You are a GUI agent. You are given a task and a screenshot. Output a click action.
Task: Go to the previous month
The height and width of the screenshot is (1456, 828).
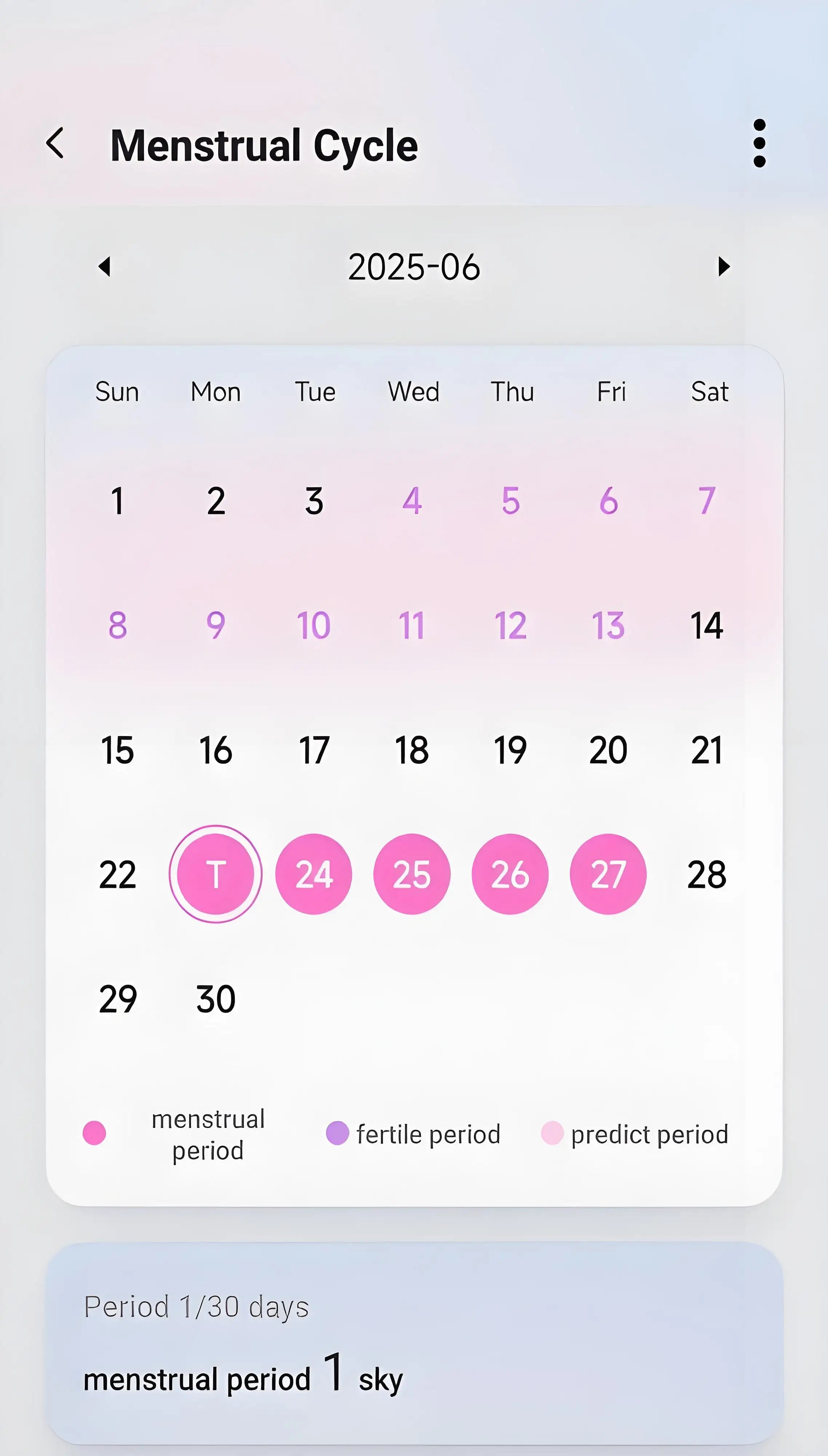pos(104,266)
